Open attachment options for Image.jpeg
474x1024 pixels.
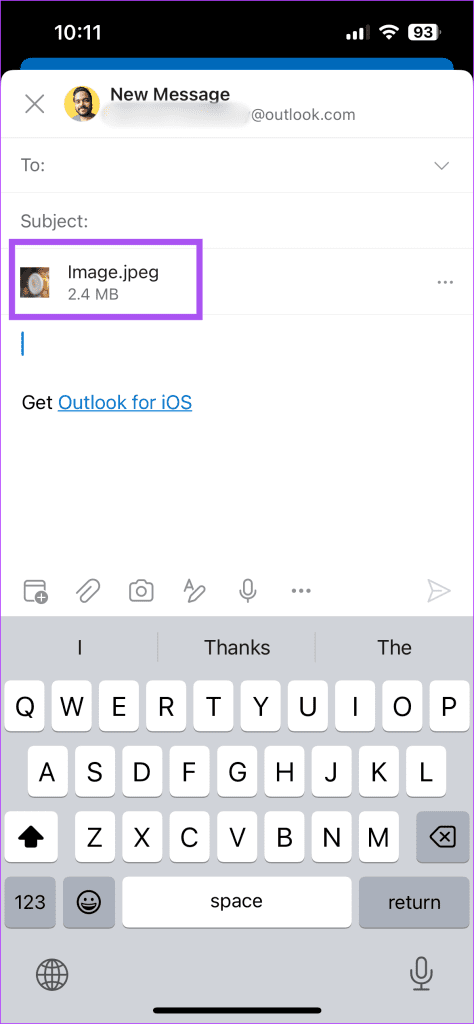445,282
